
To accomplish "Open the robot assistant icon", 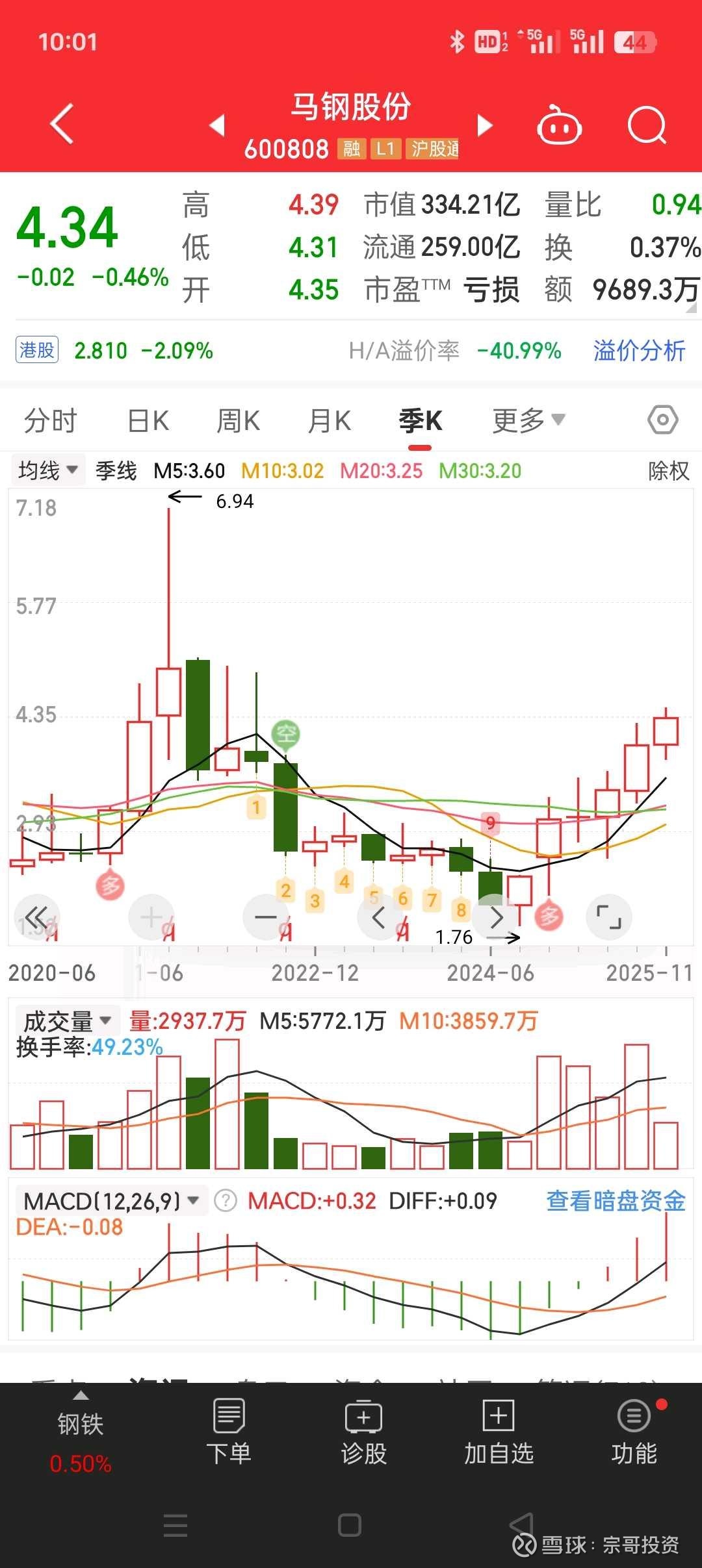I will click(559, 125).
